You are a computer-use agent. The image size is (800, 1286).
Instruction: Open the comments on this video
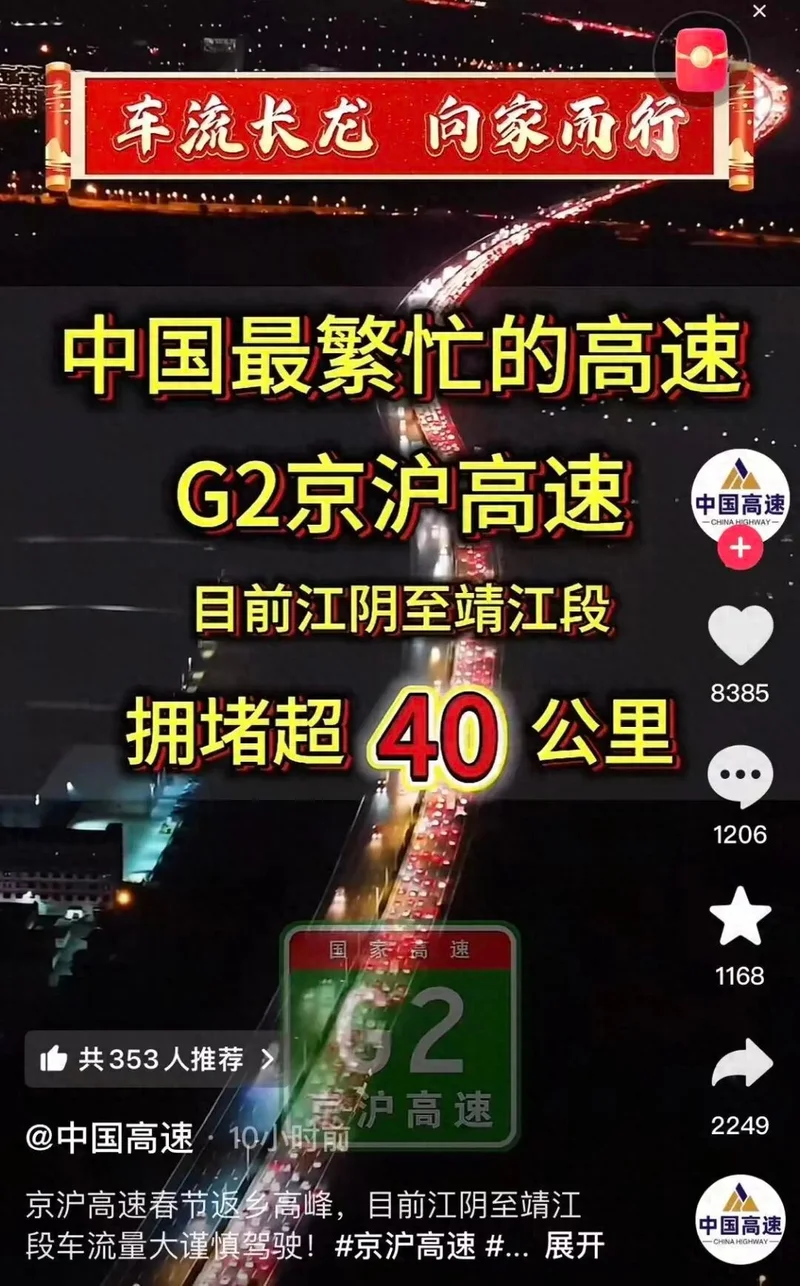(x=740, y=777)
